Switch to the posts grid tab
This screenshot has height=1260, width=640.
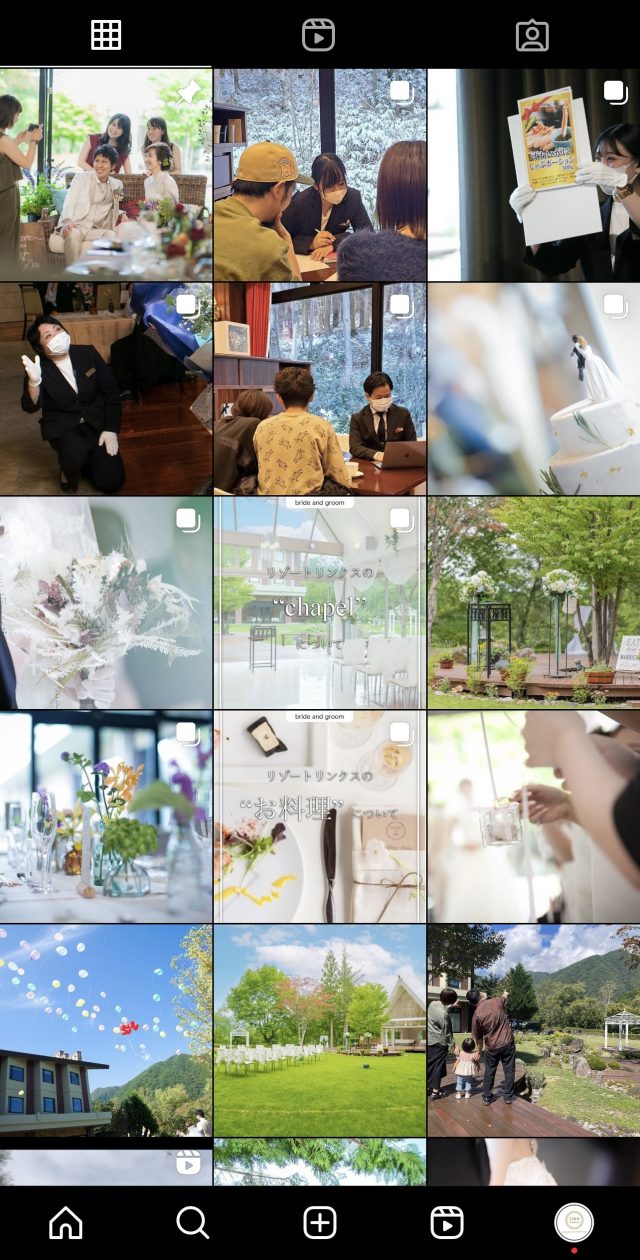coord(106,35)
